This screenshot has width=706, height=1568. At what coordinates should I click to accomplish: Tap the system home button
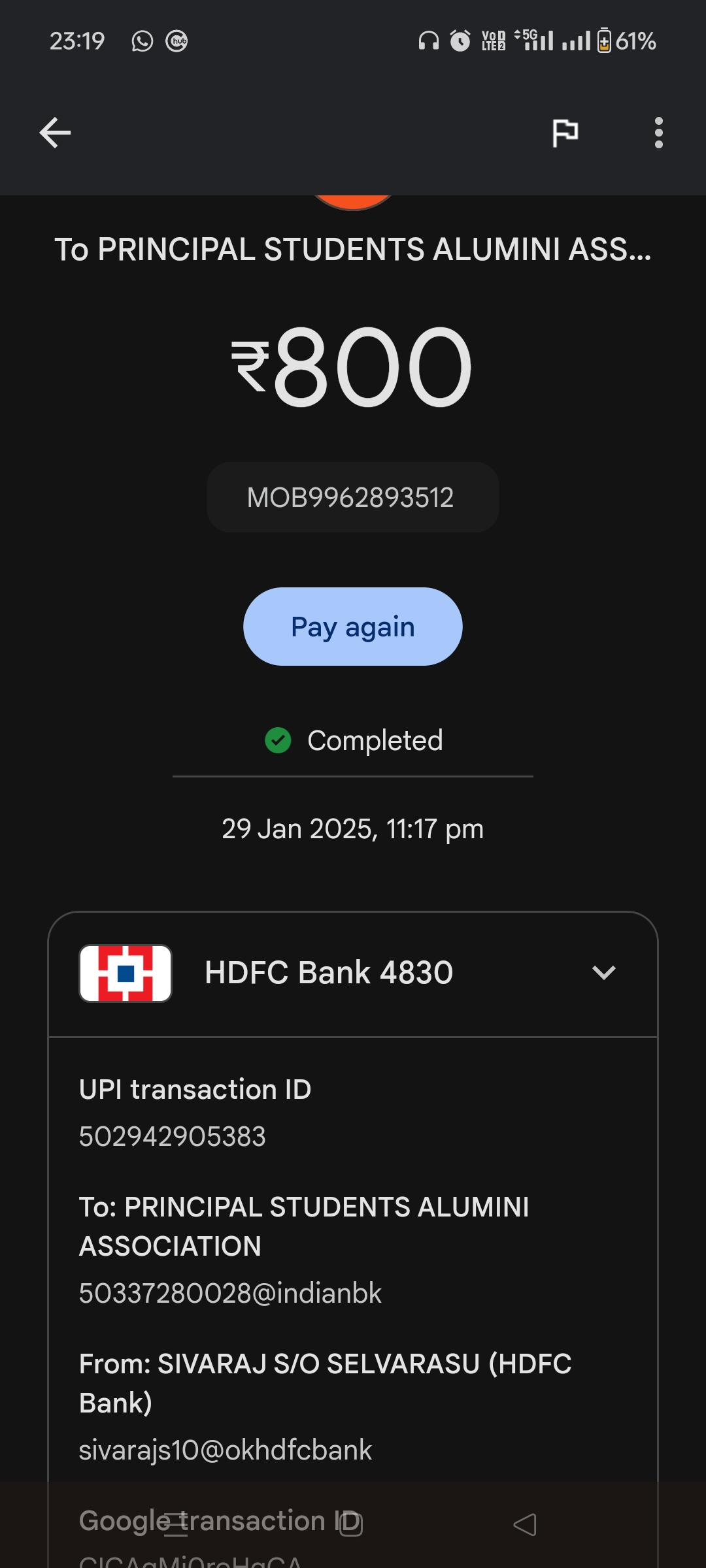(x=351, y=1524)
